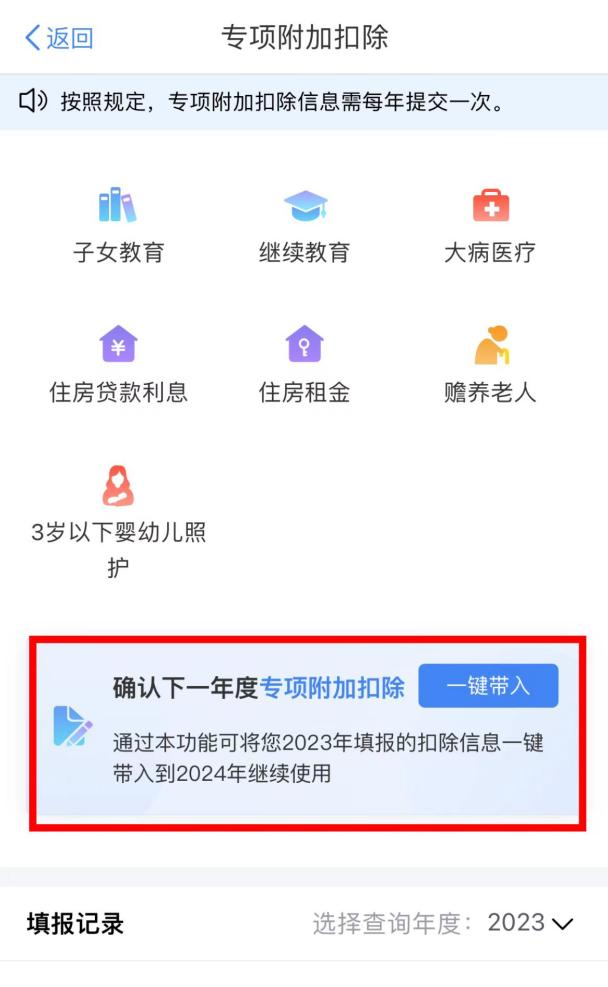This screenshot has height=987, width=608.
Task: Open 继续教育 deduction entry
Action: tap(305, 226)
